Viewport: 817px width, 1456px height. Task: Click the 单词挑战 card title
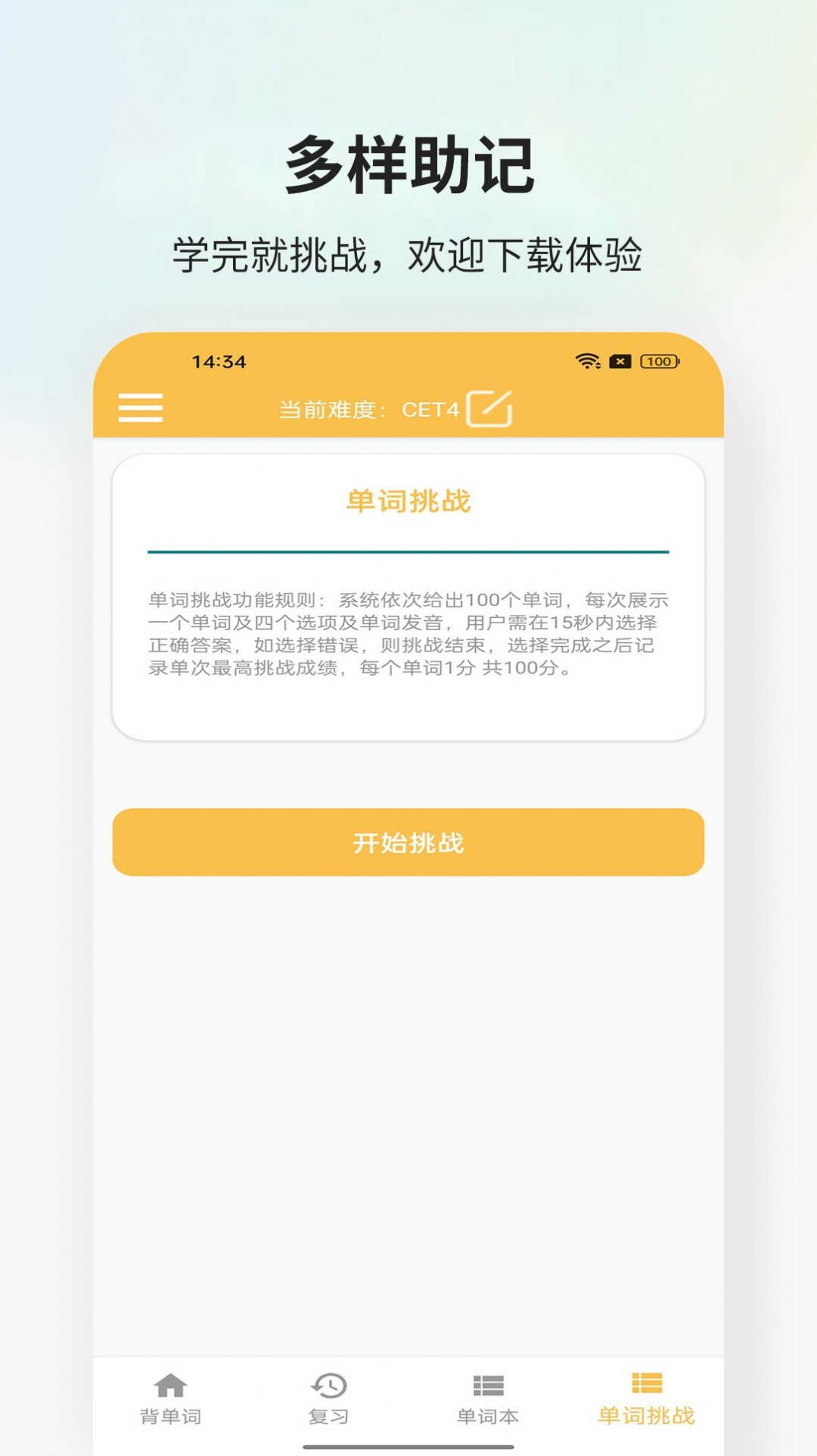(408, 500)
